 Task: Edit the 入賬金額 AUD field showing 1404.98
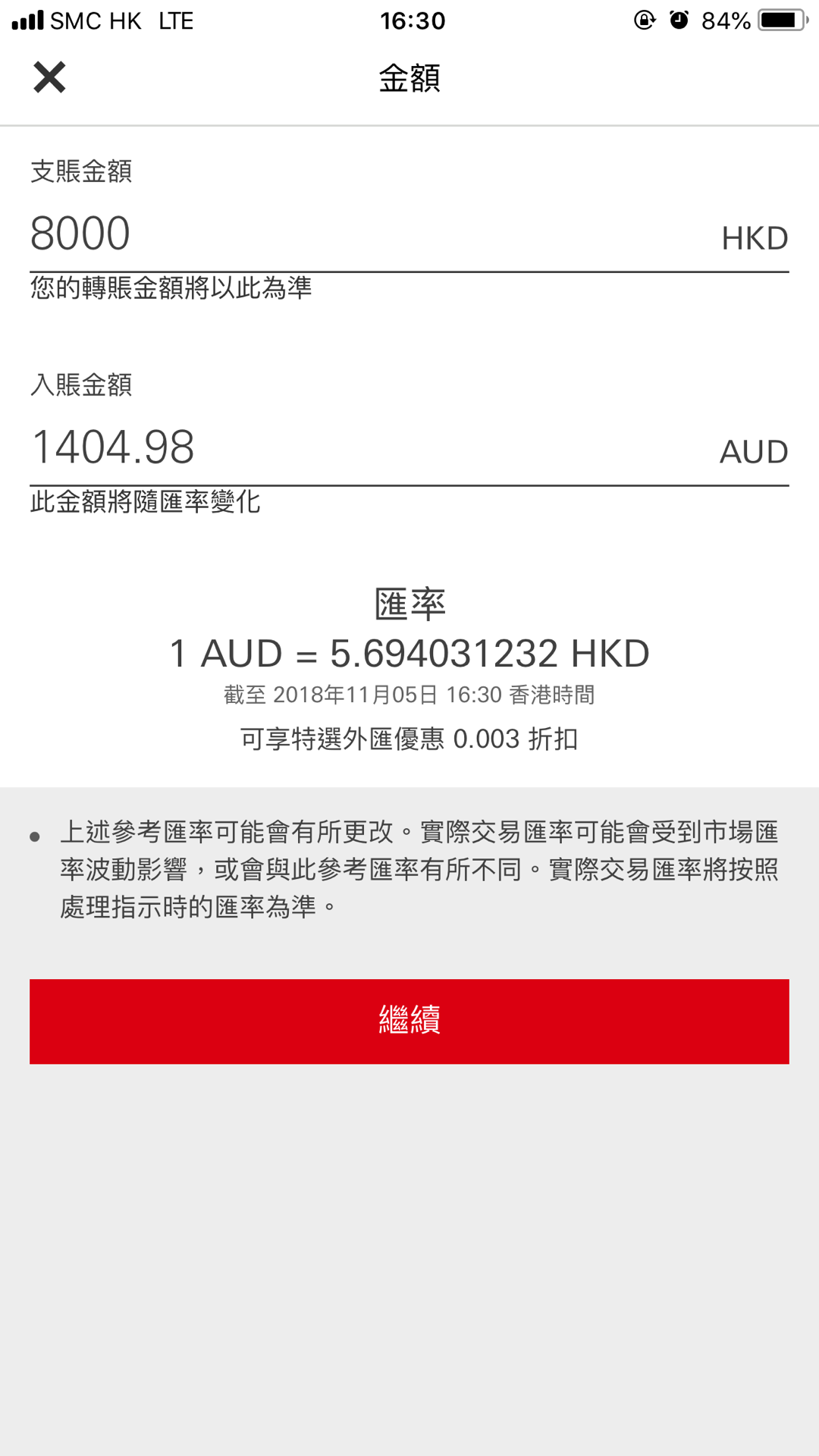point(409,448)
